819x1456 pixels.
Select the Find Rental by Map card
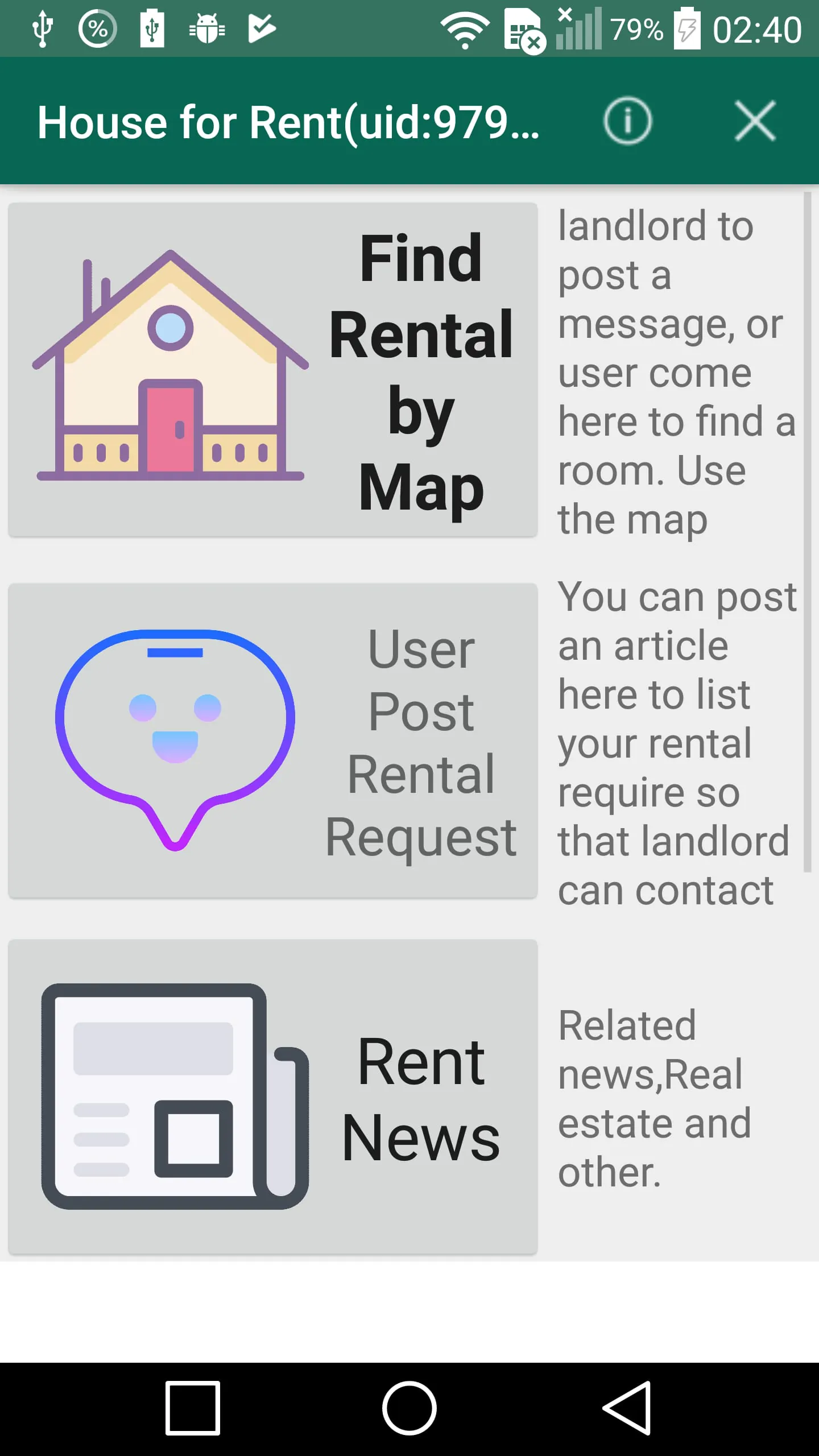(273, 370)
